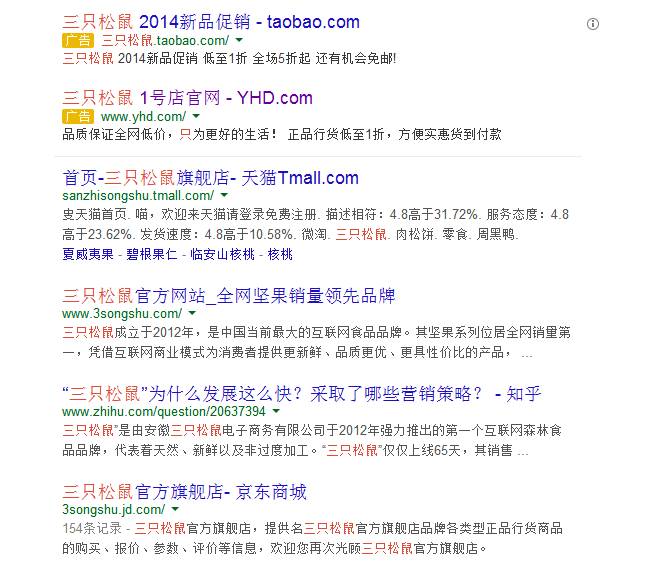Open the 夏威夷果 sitelink

[x=88, y=254]
